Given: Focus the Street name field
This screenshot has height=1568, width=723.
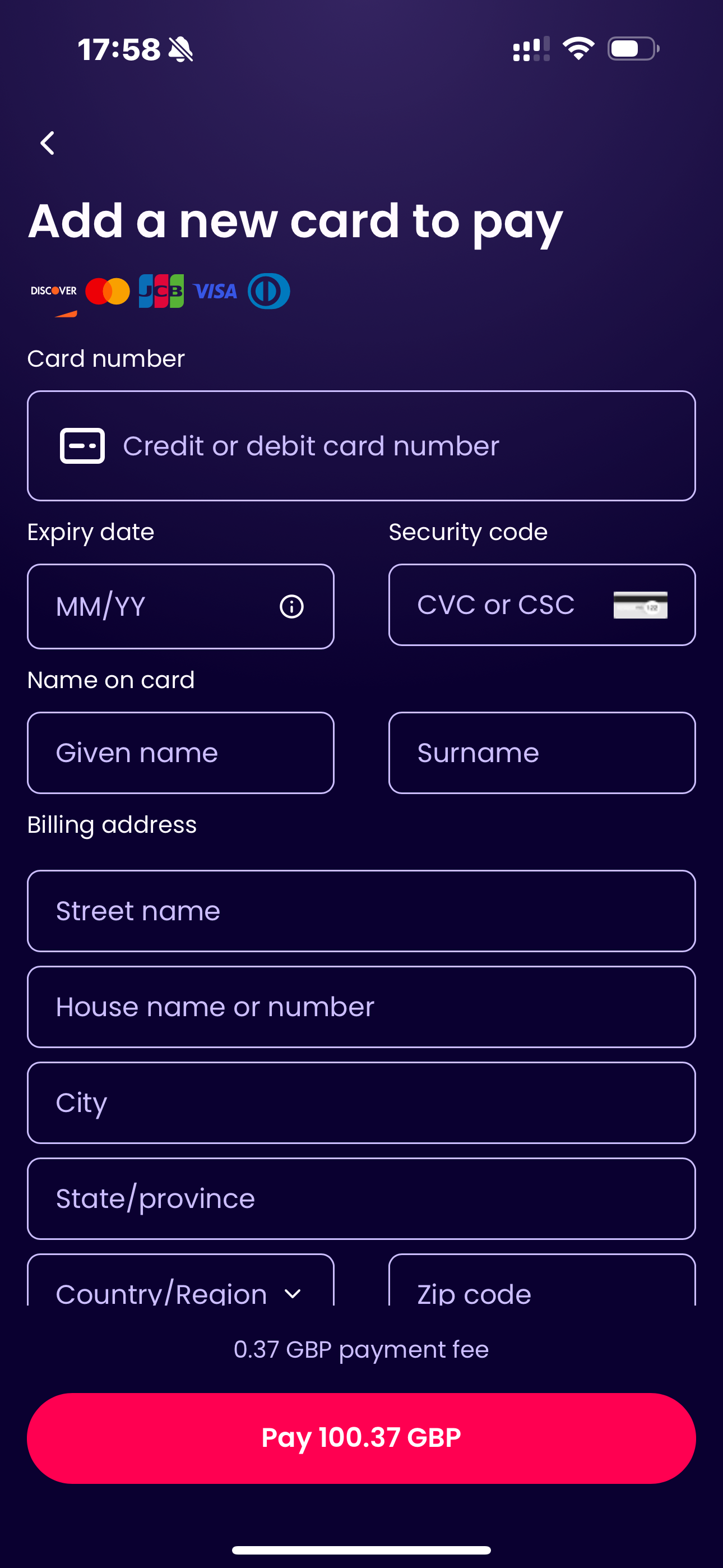Looking at the screenshot, I should pyautogui.click(x=360, y=911).
